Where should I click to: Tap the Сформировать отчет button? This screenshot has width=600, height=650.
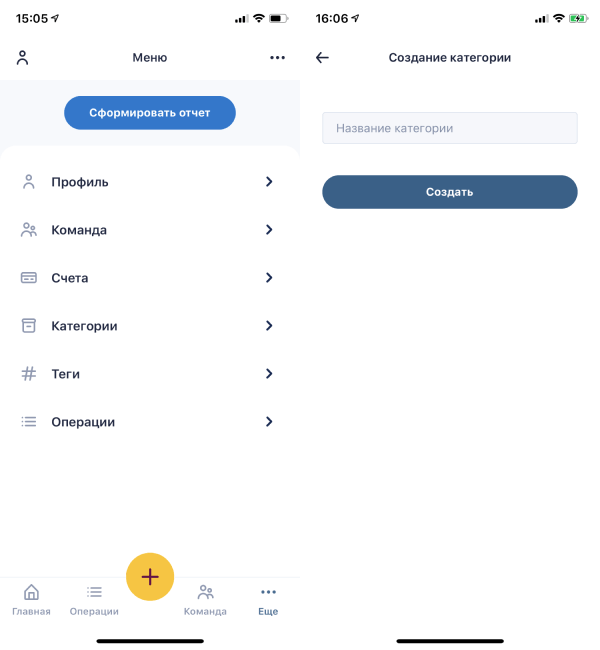150,113
